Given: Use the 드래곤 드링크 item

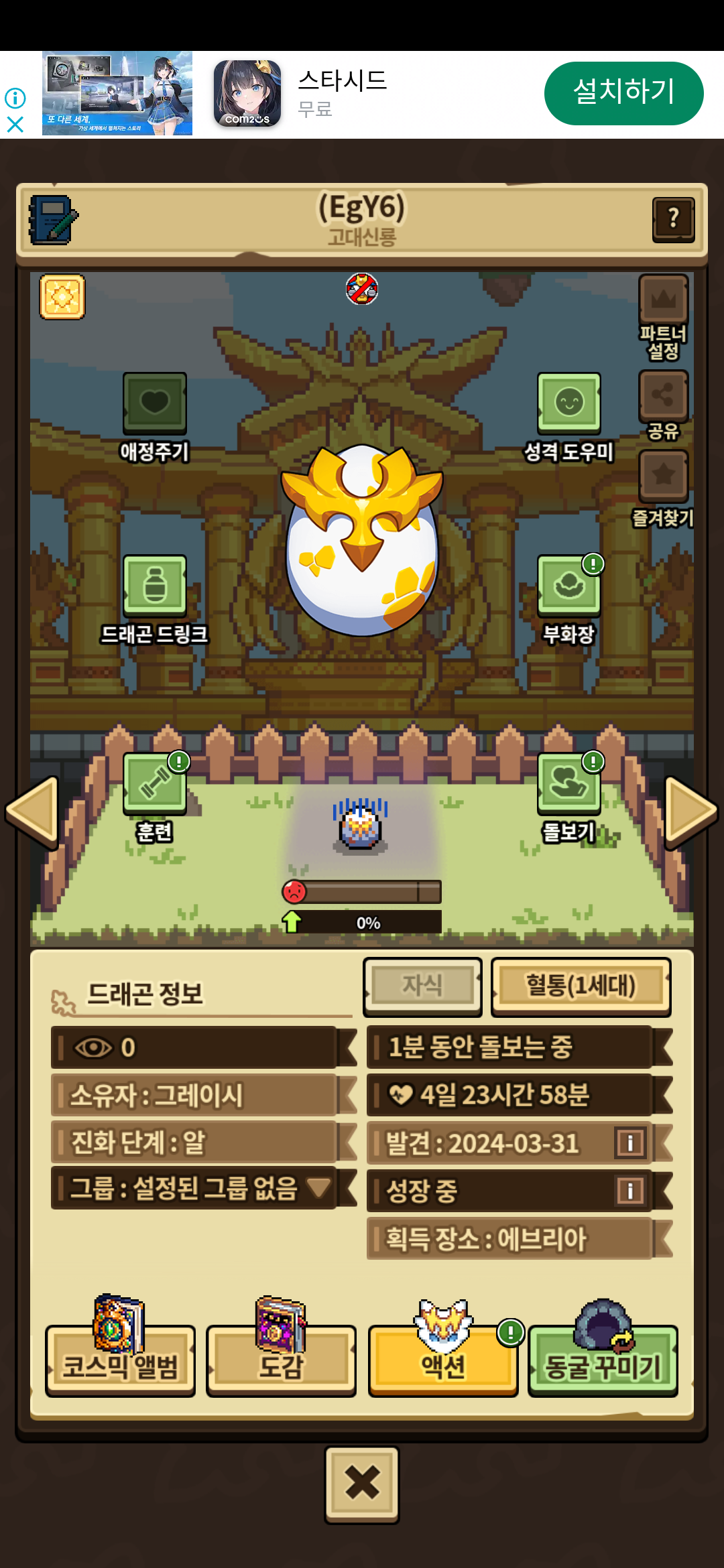Looking at the screenshot, I should coord(154,586).
